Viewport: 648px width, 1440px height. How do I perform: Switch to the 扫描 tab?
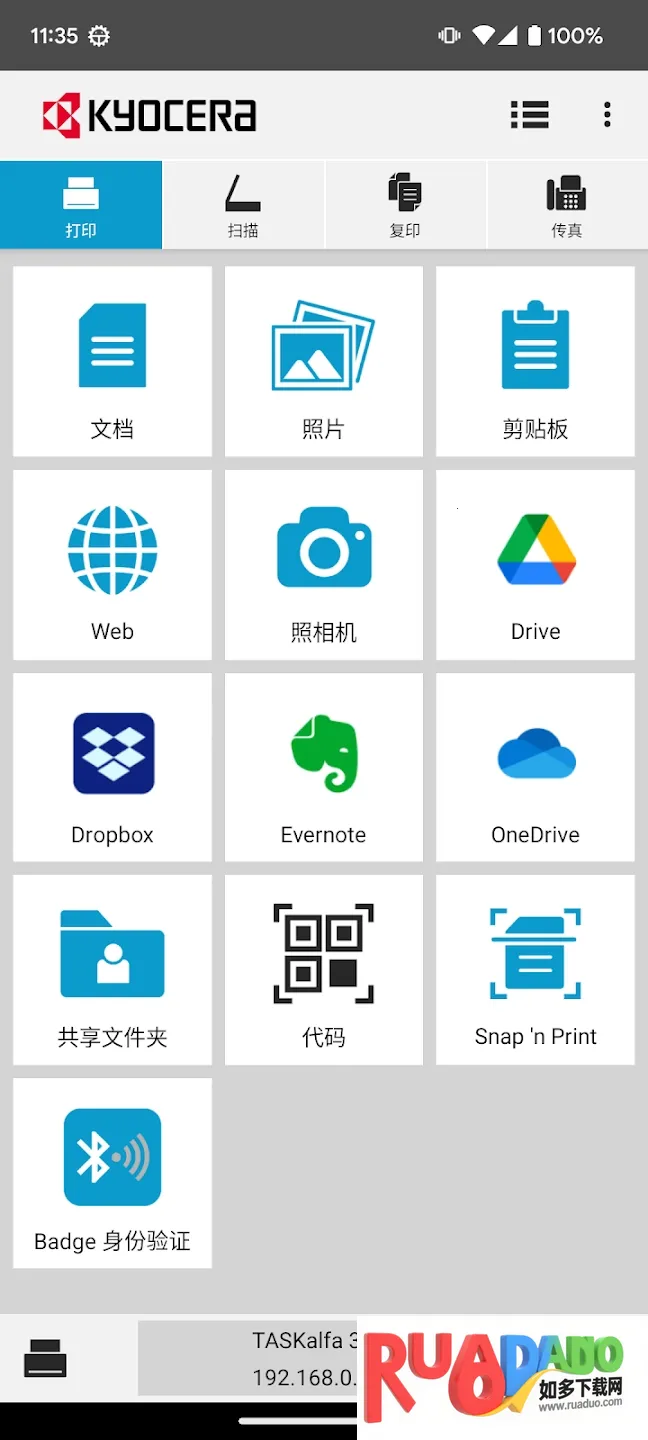[243, 205]
